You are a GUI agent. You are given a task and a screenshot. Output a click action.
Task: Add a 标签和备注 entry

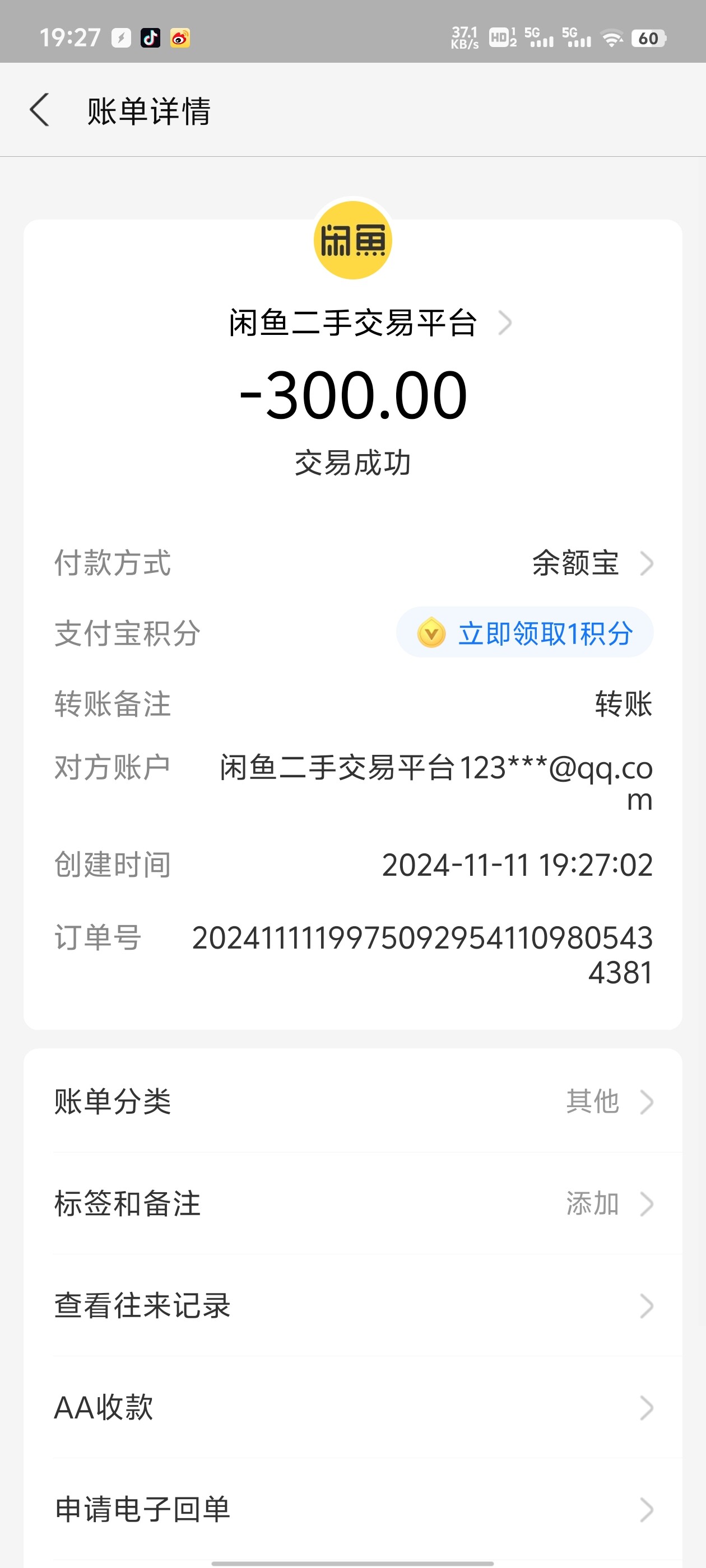(x=354, y=1203)
